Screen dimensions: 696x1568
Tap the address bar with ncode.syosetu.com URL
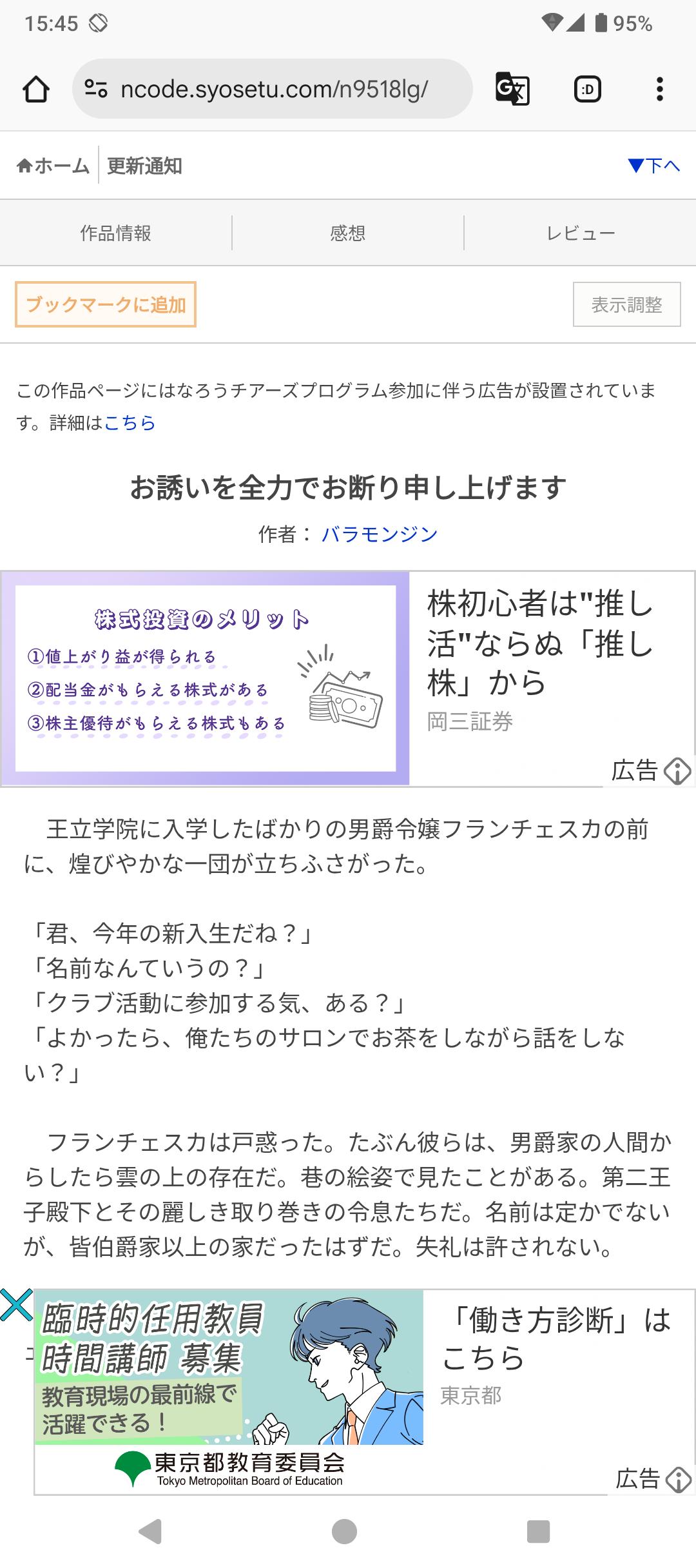pos(273,89)
